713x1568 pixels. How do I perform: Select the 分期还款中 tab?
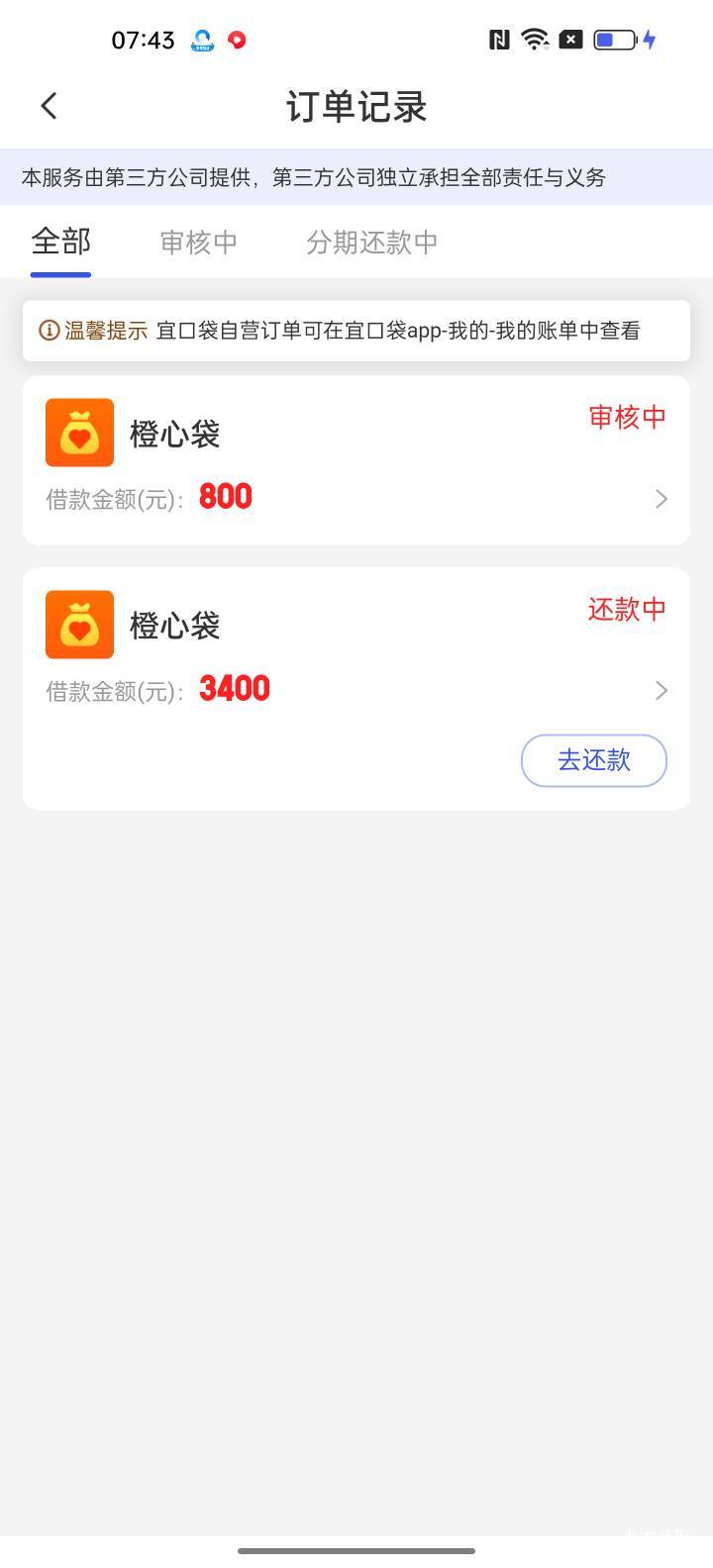click(371, 243)
